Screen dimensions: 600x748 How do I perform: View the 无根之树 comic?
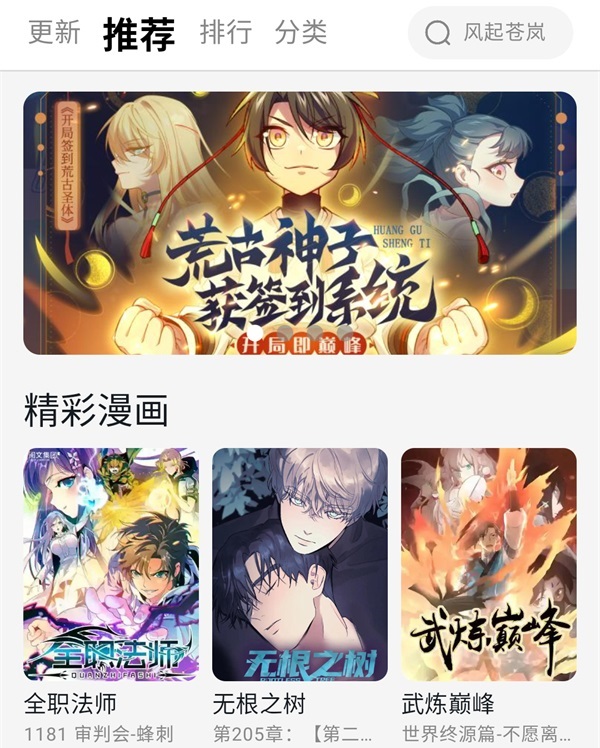[300, 564]
